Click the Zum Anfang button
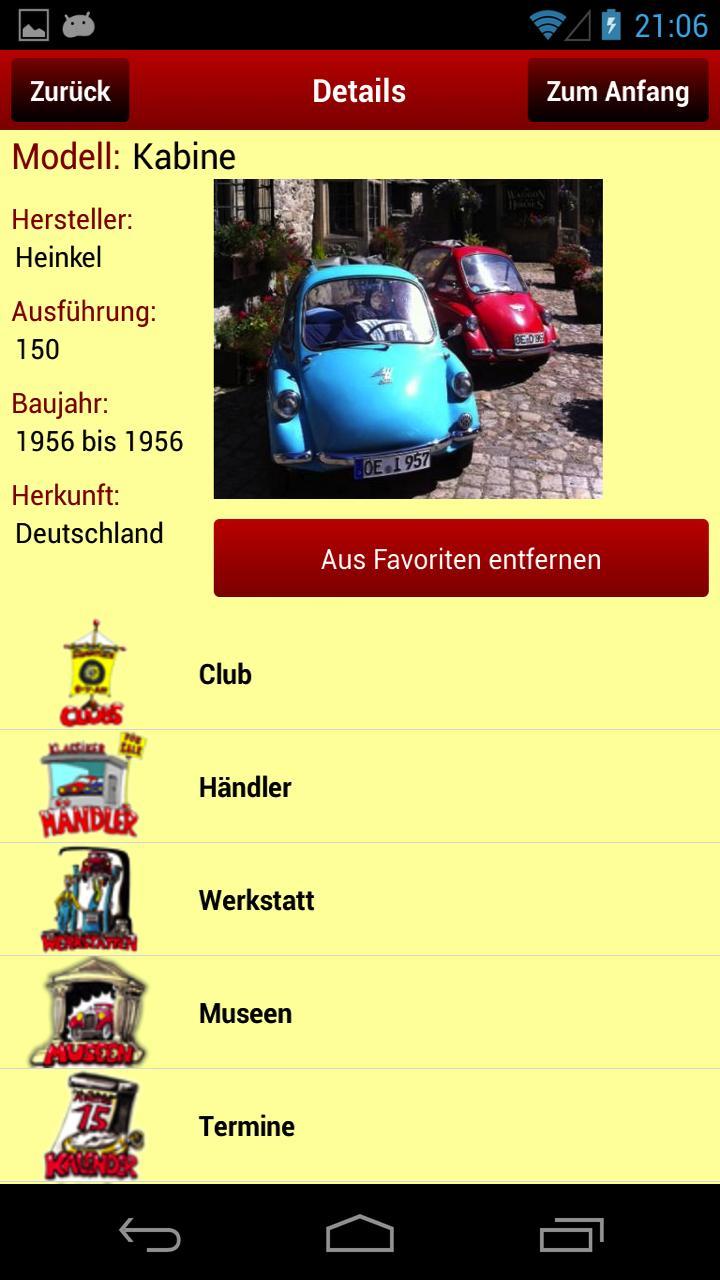 click(617, 90)
